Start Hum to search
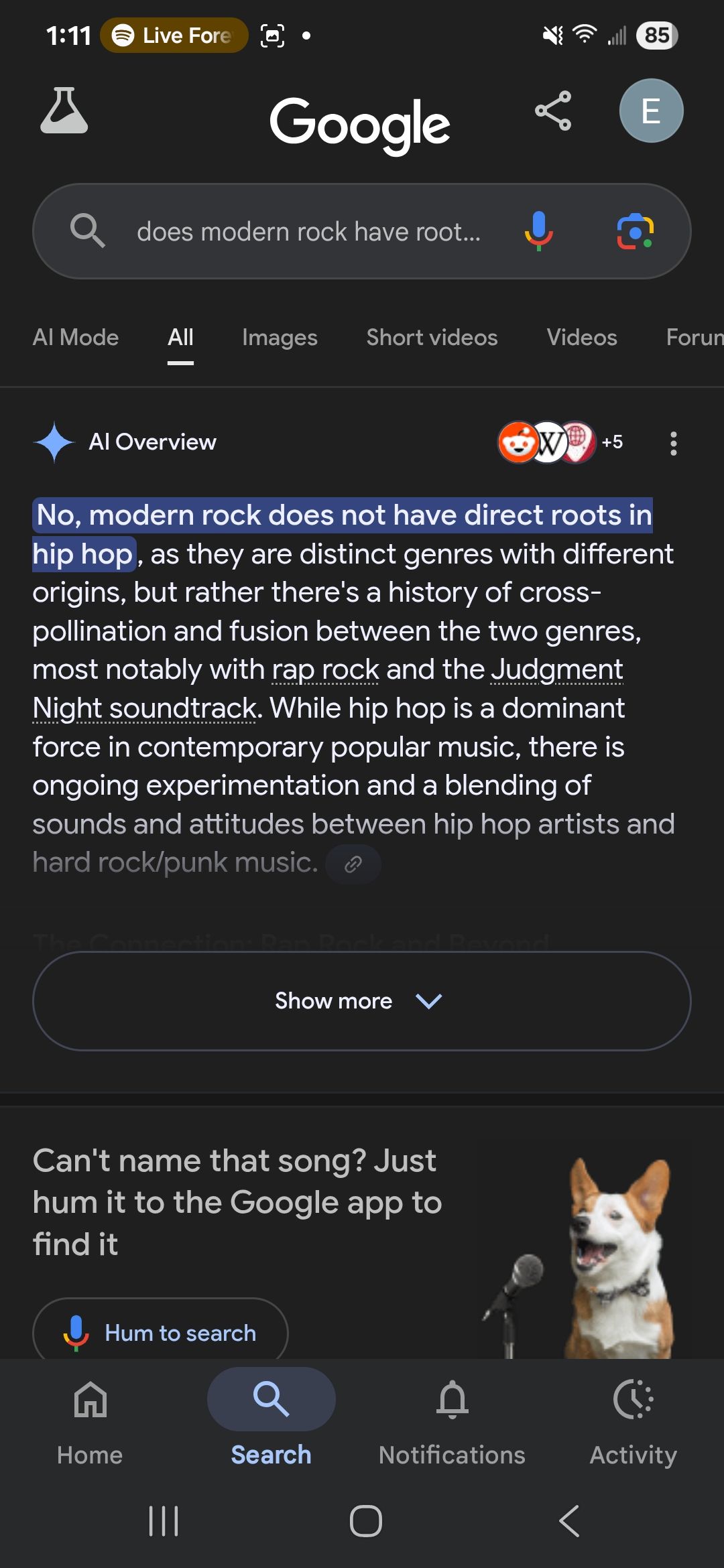Screen dimensions: 724x1568 click(161, 1333)
